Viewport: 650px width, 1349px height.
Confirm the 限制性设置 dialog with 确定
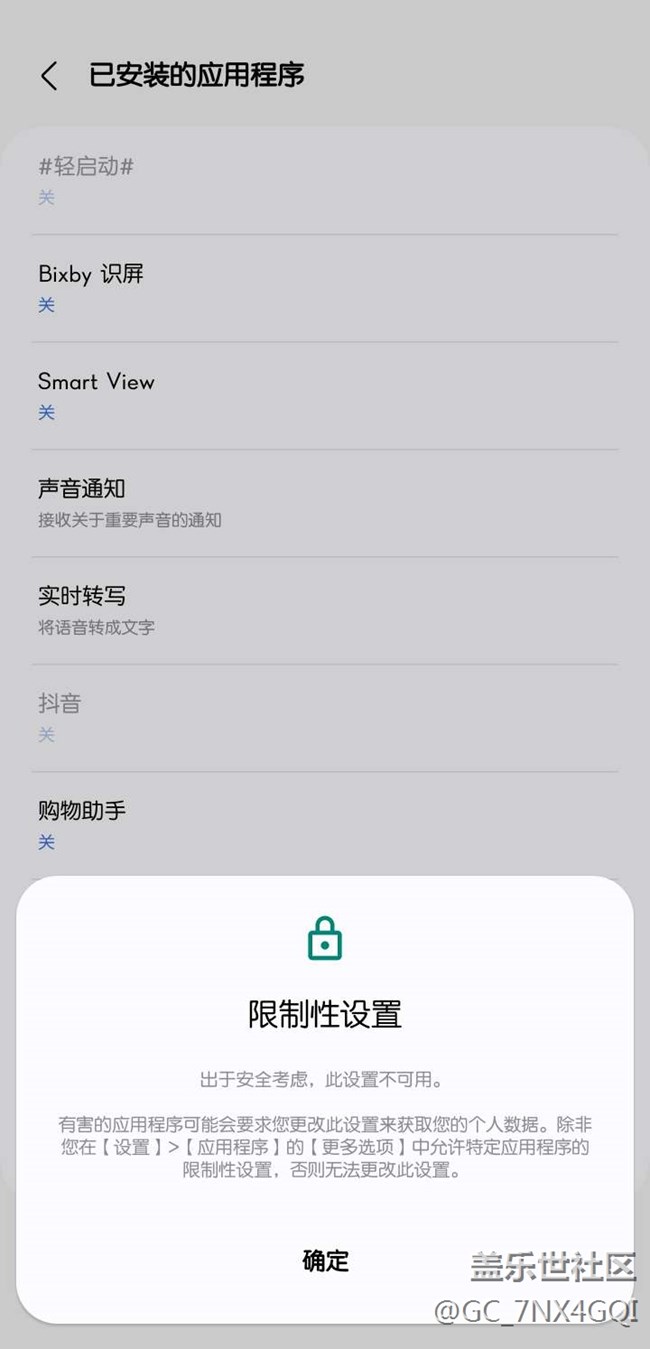[325, 1260]
